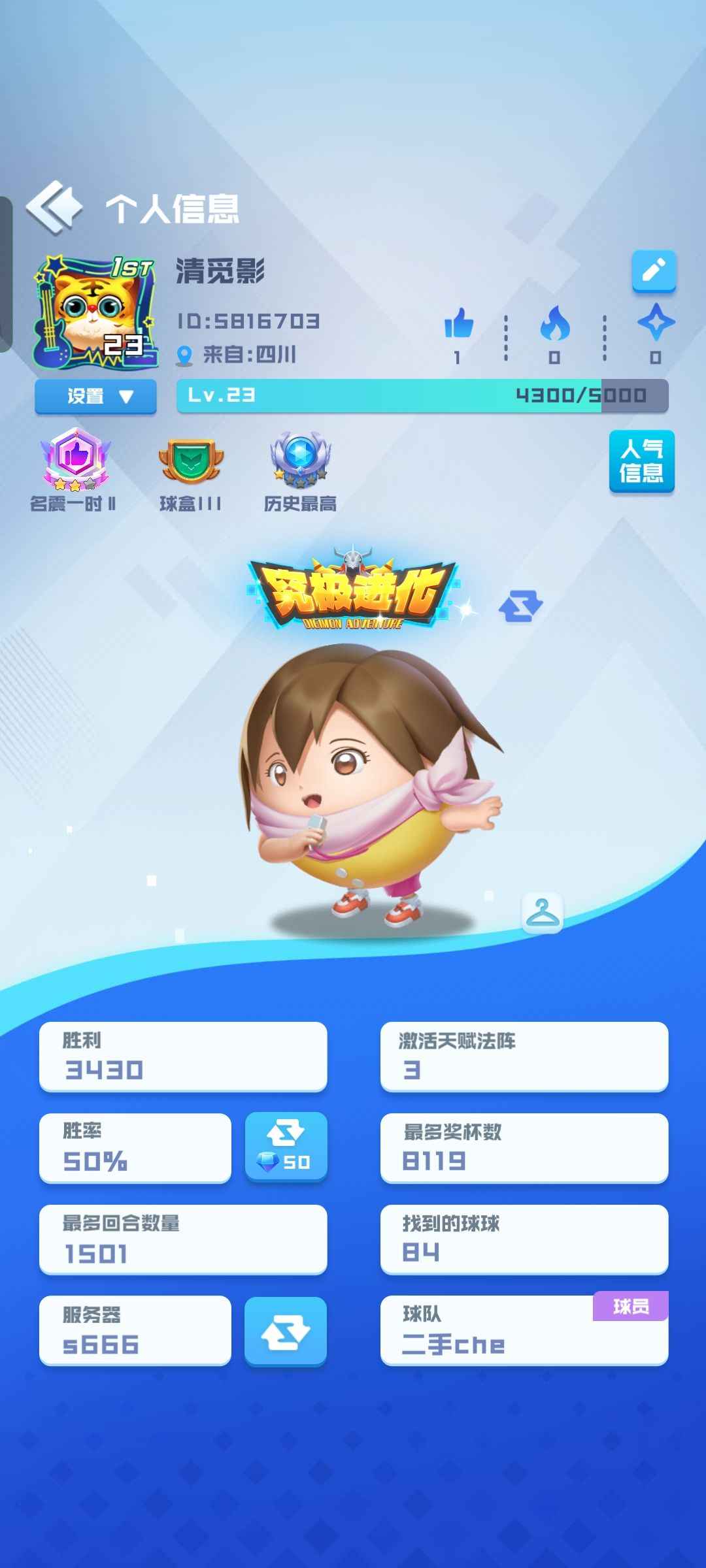The image size is (706, 1568).
Task: Go back from 个人信息 page
Action: pyautogui.click(x=55, y=208)
